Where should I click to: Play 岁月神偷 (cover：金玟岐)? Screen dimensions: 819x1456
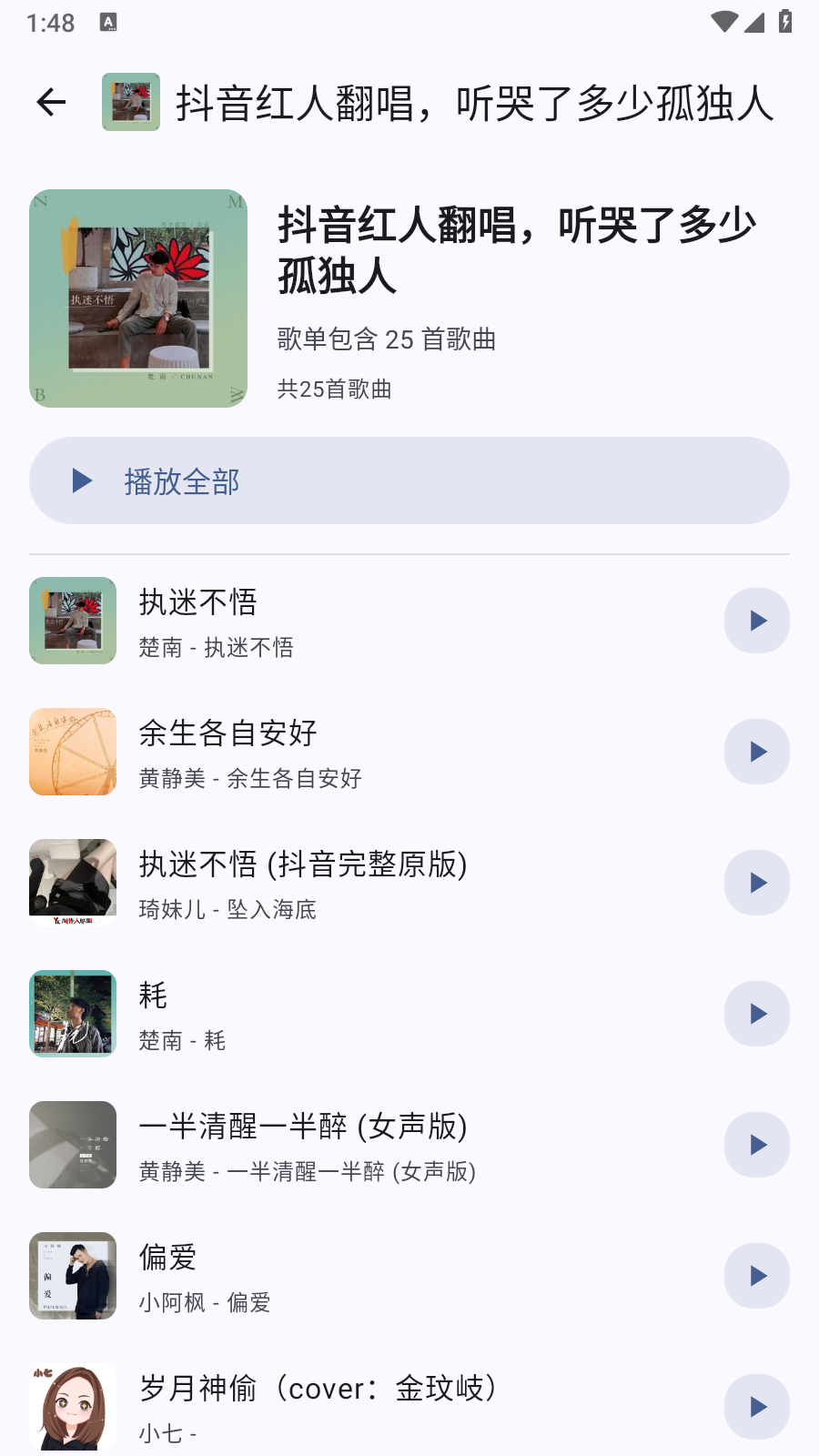[756, 1406]
